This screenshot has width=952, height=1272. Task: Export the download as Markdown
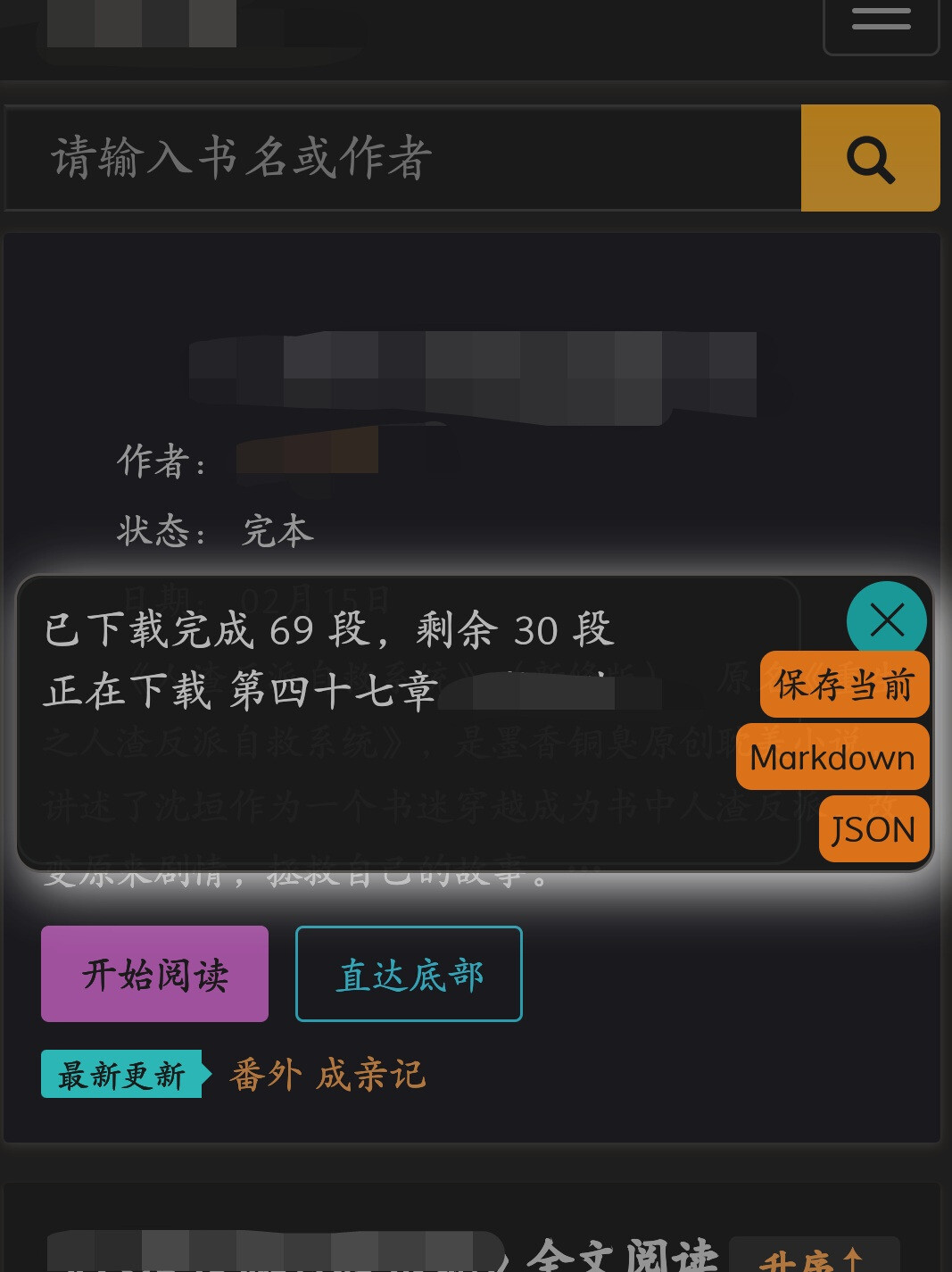[832, 757]
